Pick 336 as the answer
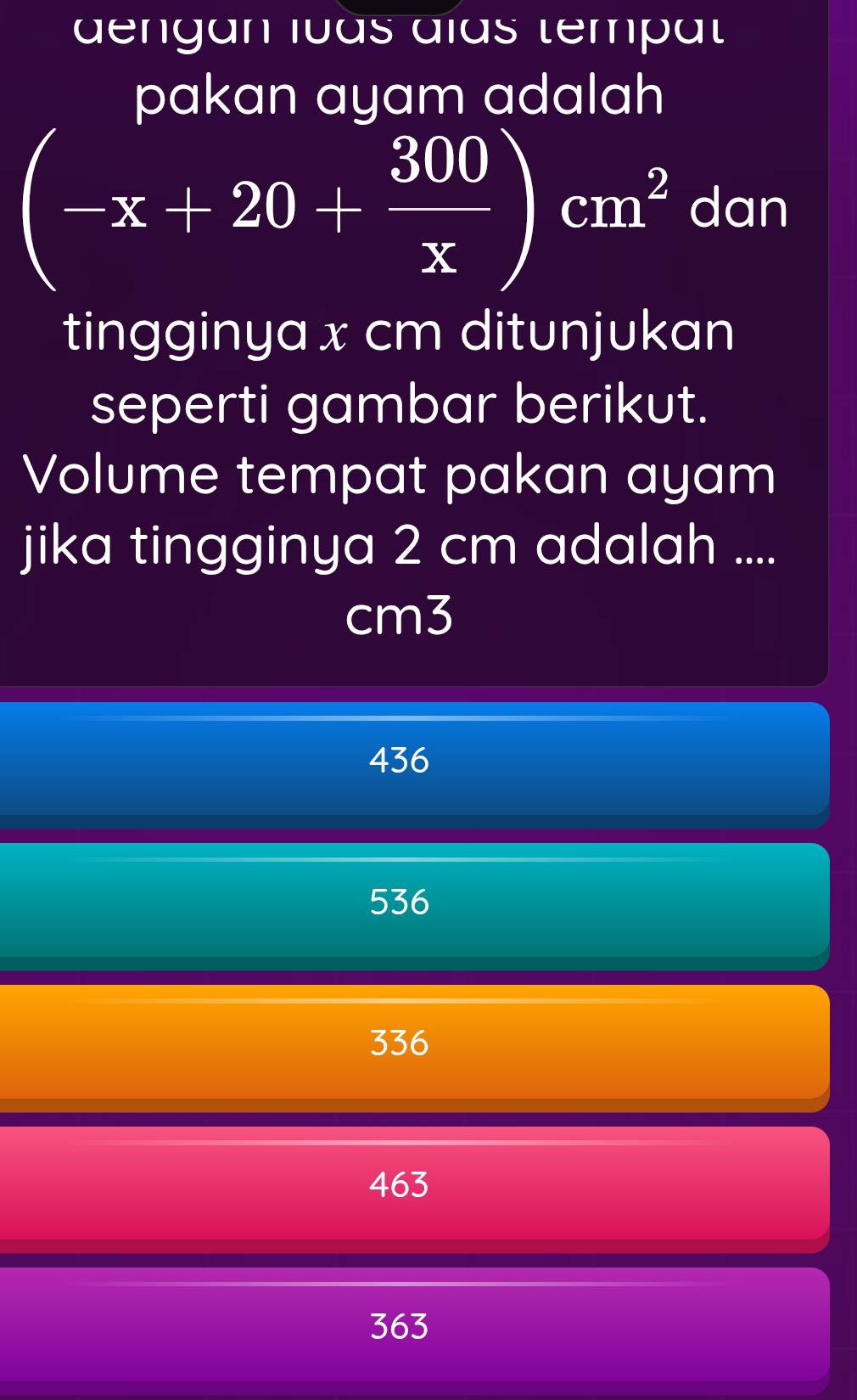857x1400 pixels. 400,1043
